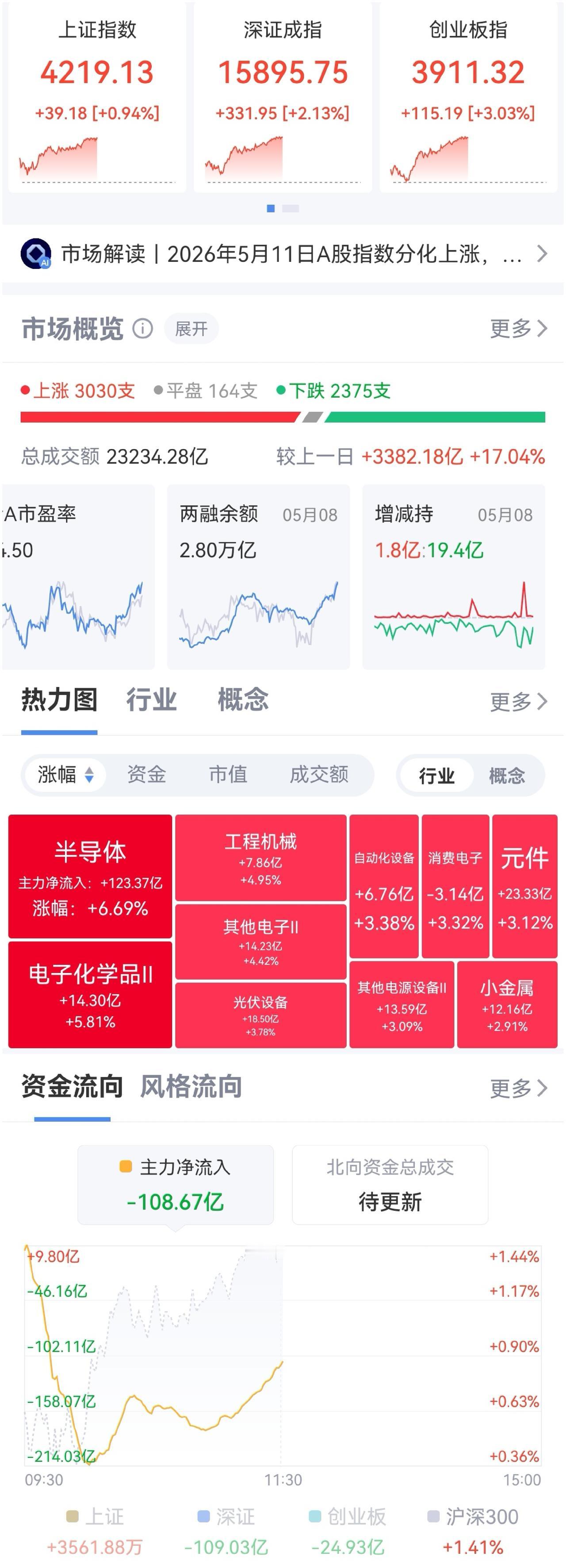Tap the info icon beside 市场概览
Screen dimensions: 566x1568
point(143,329)
